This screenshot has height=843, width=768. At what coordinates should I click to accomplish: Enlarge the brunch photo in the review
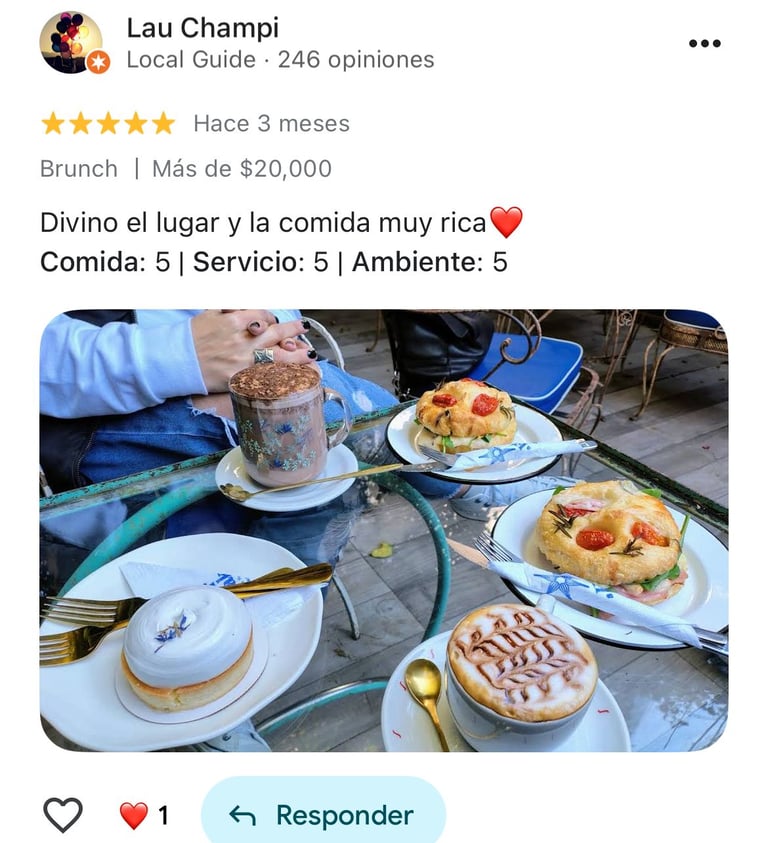coord(384,530)
